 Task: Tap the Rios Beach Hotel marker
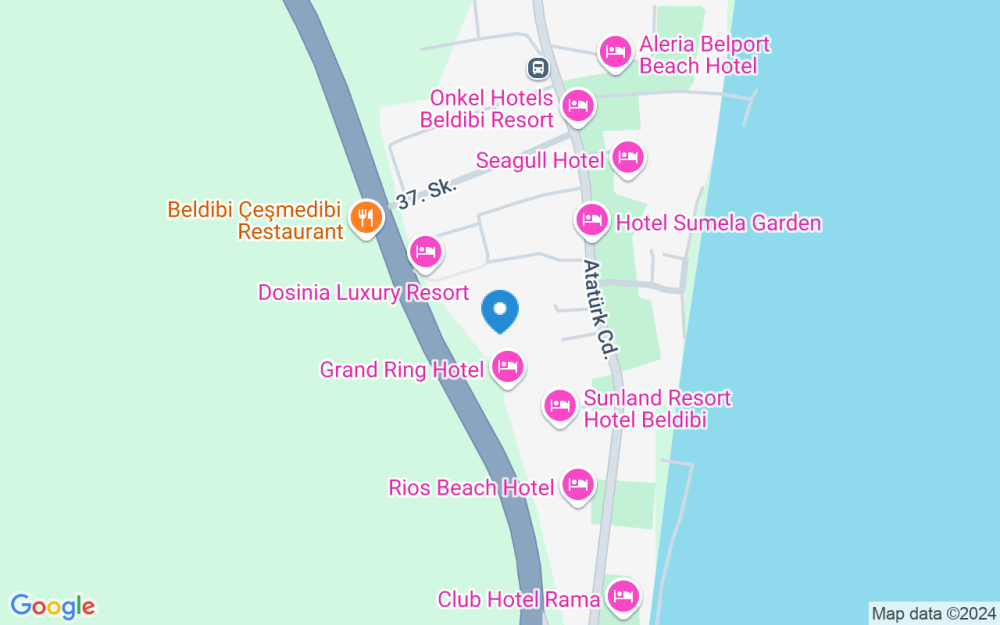click(577, 485)
